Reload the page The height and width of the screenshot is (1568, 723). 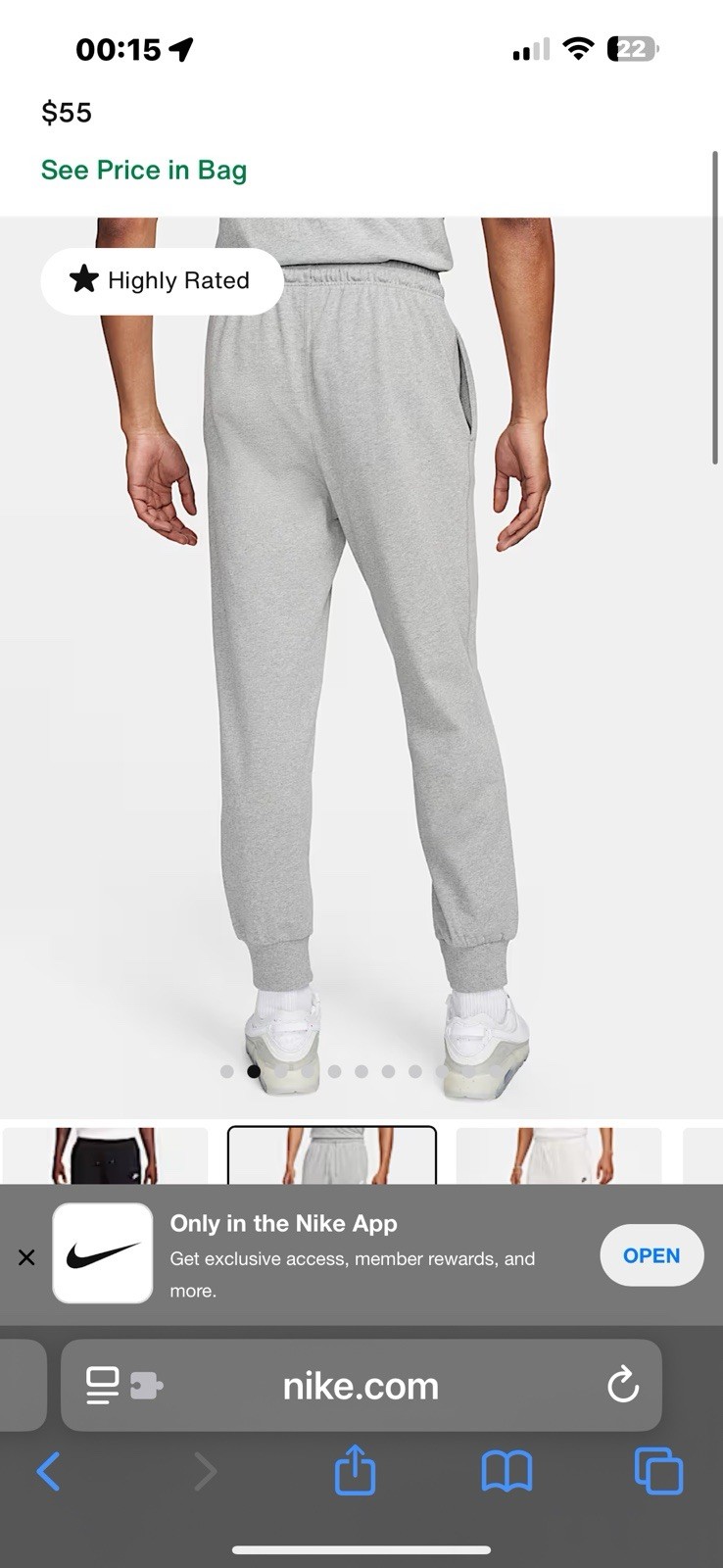coord(623,1386)
